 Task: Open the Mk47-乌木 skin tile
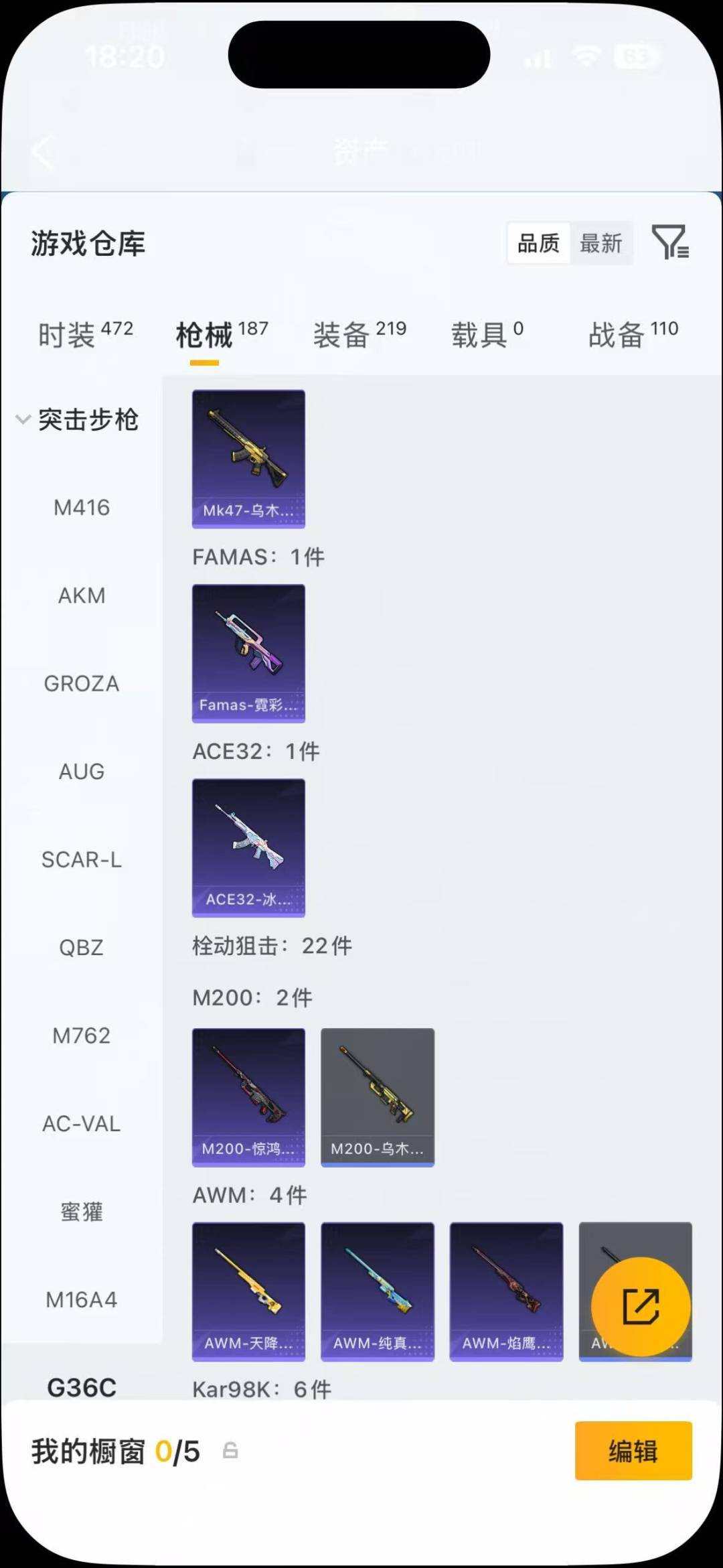[248, 459]
